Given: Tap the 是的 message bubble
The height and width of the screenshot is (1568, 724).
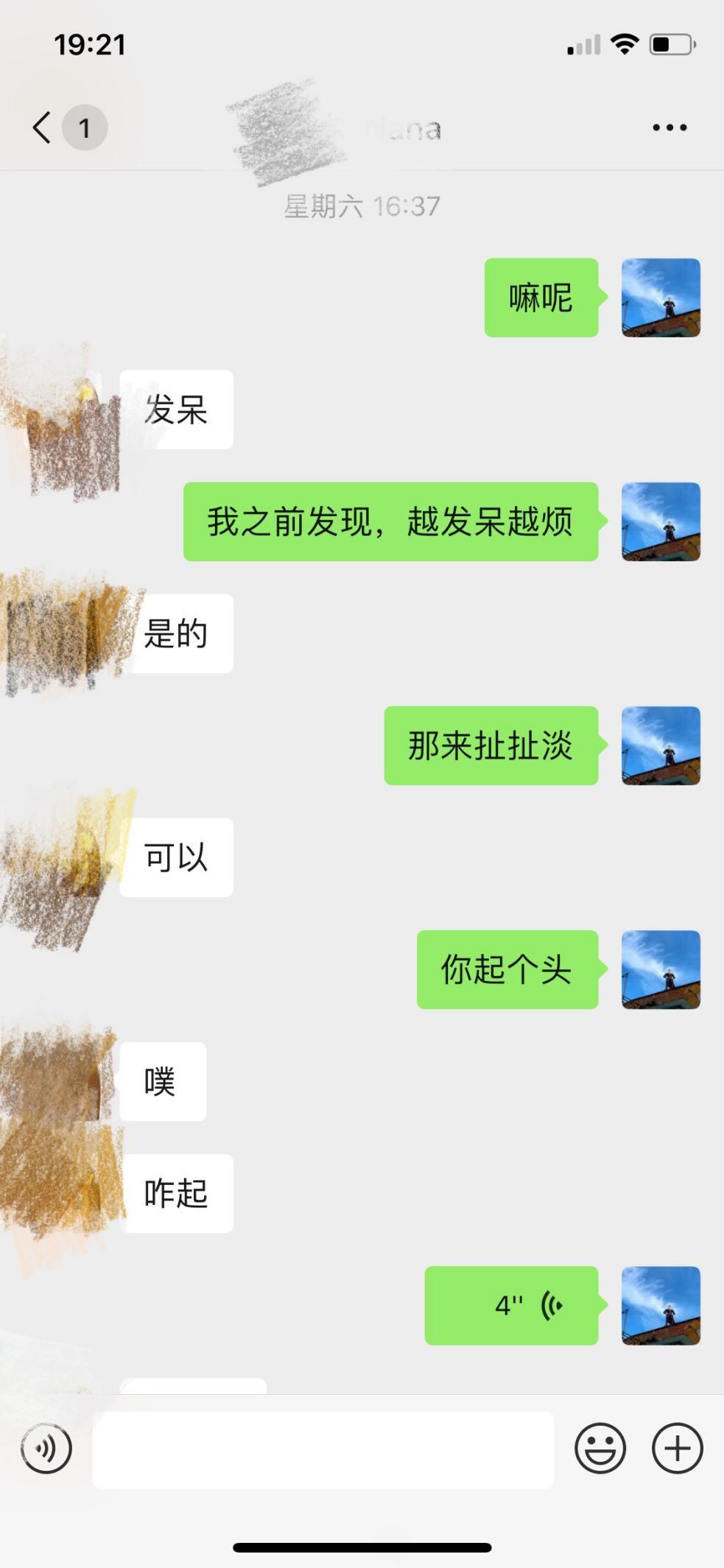Looking at the screenshot, I should pyautogui.click(x=178, y=632).
